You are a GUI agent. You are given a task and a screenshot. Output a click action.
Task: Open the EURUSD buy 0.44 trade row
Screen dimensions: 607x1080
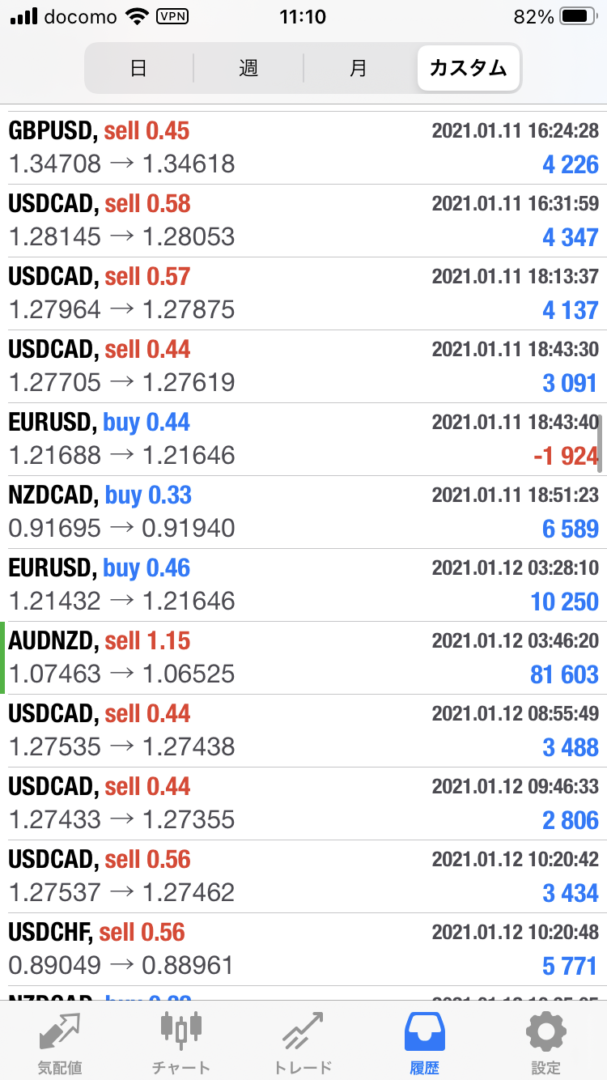pyautogui.click(x=303, y=440)
